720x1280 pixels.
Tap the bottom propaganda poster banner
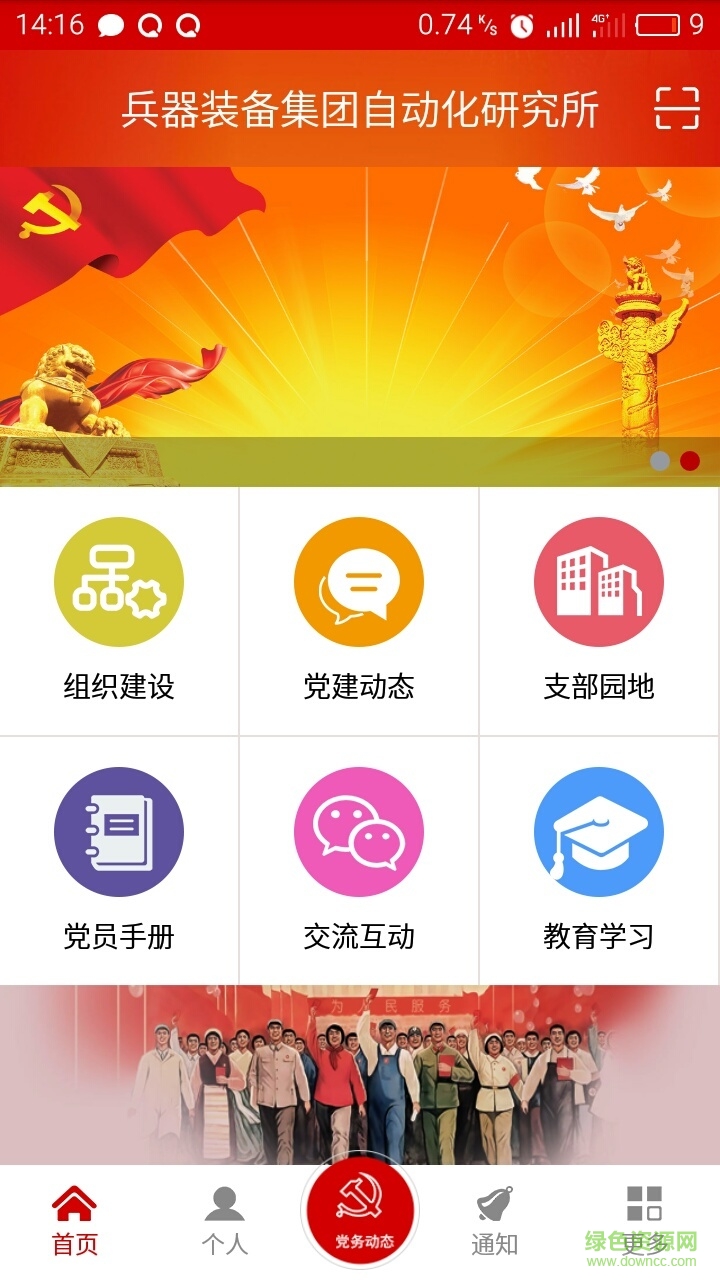(360, 1070)
